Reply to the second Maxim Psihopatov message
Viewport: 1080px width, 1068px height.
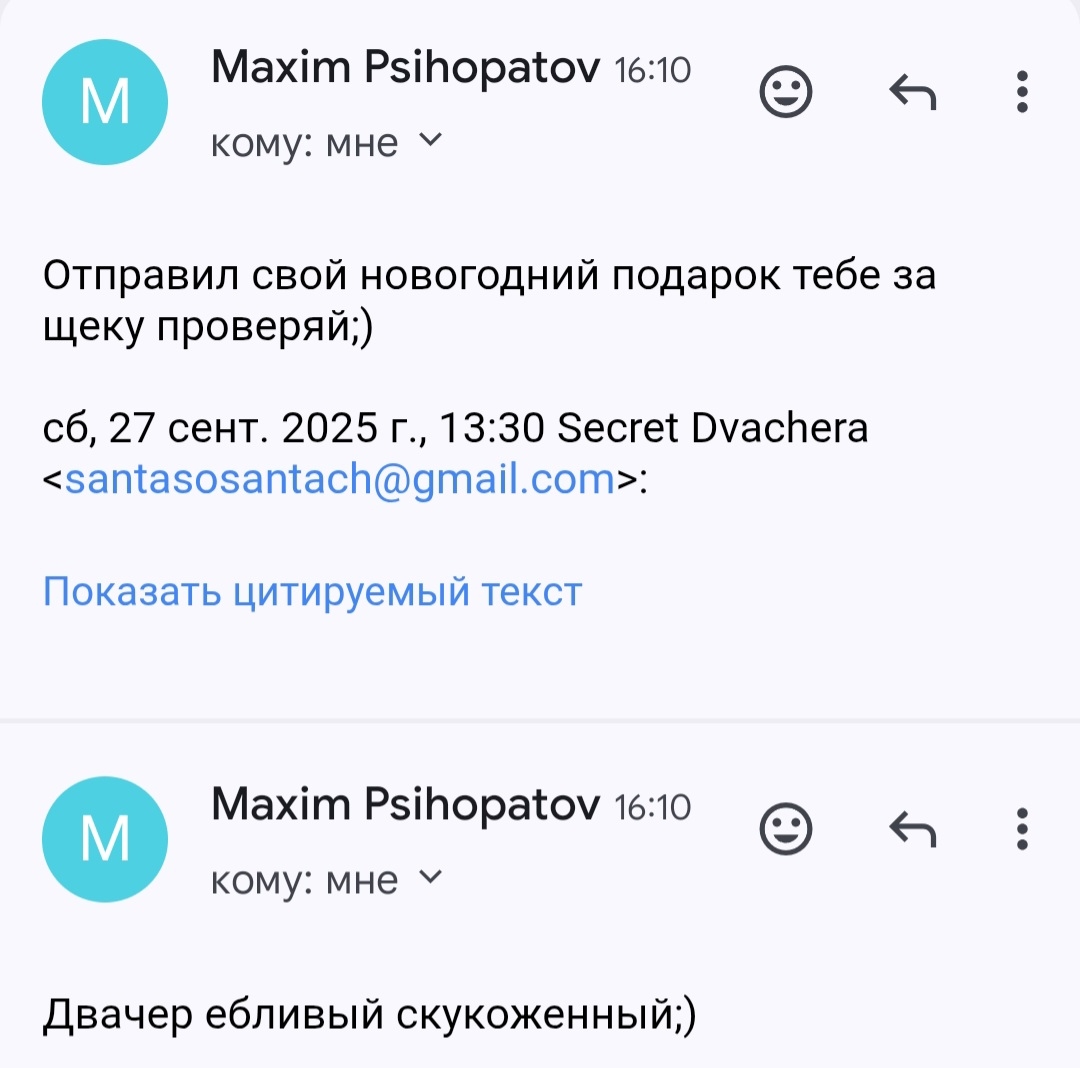pos(912,829)
